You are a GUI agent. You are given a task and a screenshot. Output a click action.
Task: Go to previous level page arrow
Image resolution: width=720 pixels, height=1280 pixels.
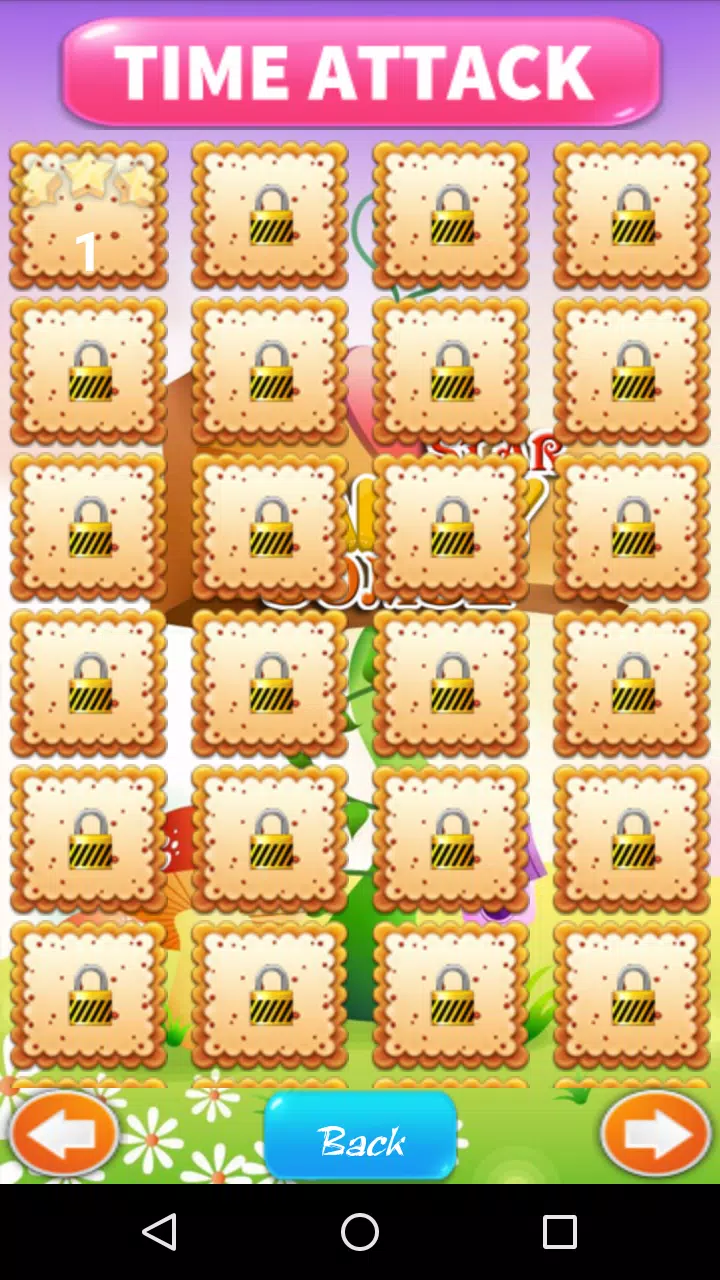tap(65, 1134)
